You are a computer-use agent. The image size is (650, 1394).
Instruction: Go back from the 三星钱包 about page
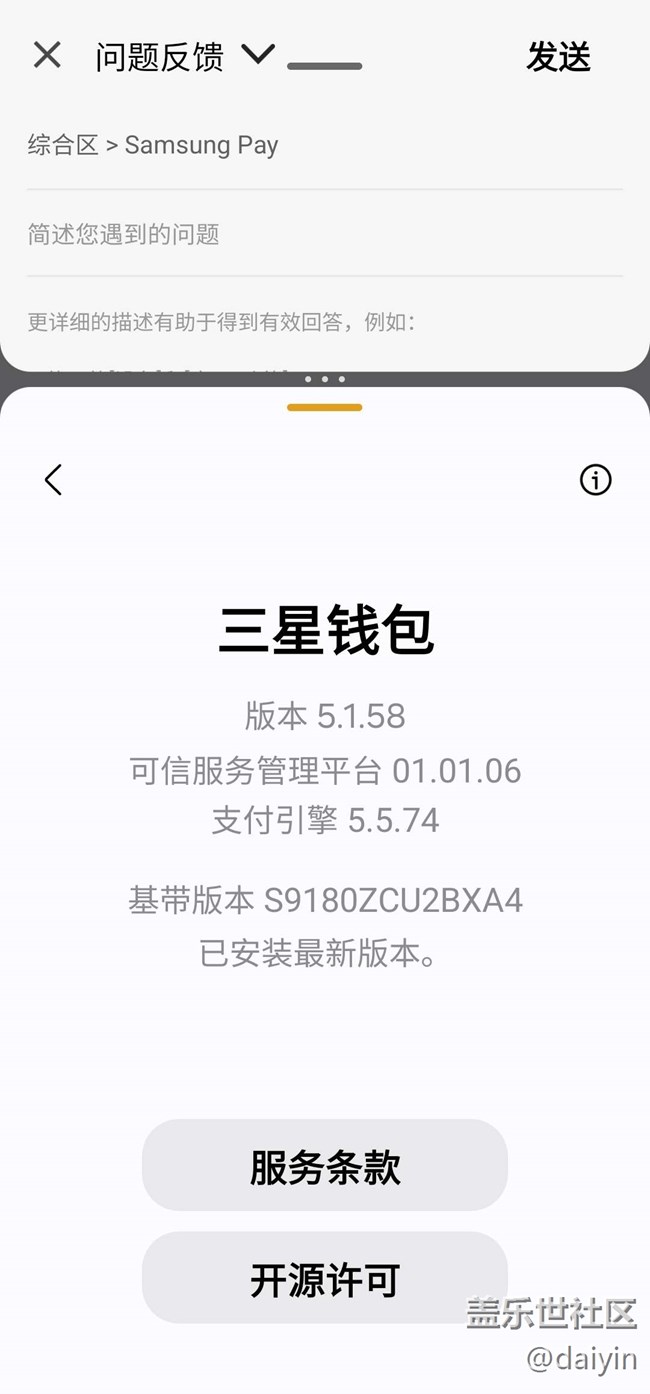tap(53, 480)
